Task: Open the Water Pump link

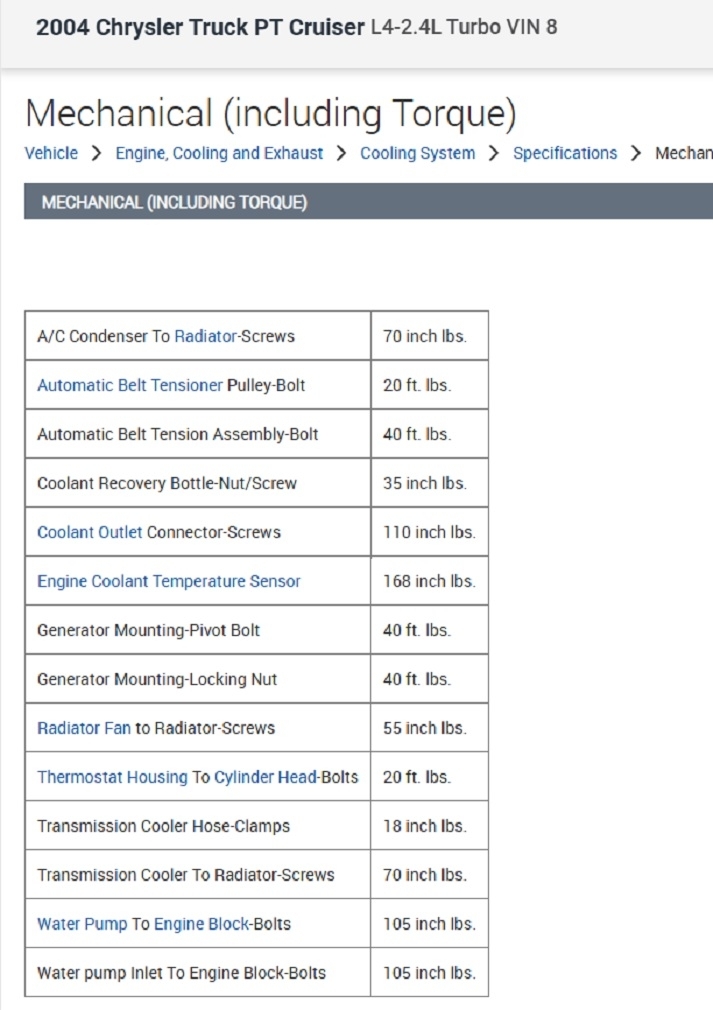Action: tap(82, 924)
